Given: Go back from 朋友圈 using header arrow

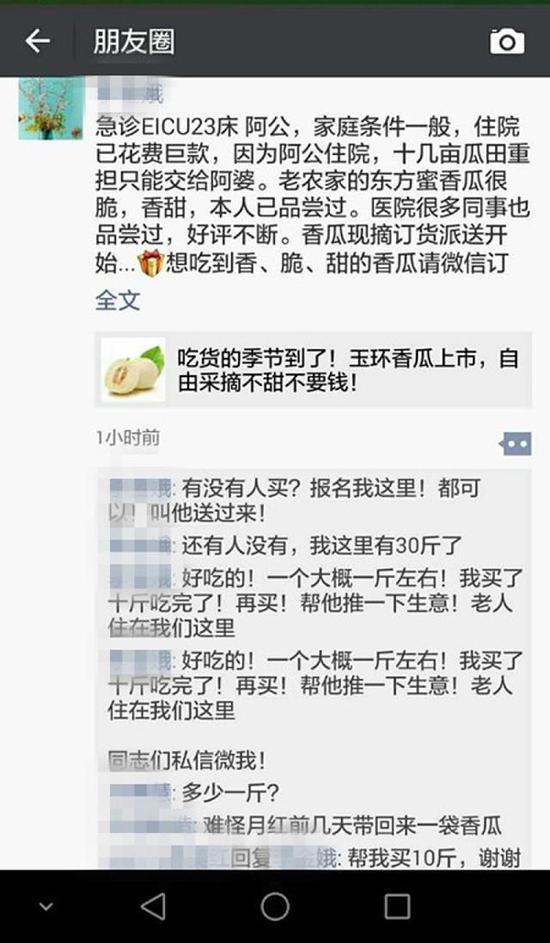Looking at the screenshot, I should [37, 41].
